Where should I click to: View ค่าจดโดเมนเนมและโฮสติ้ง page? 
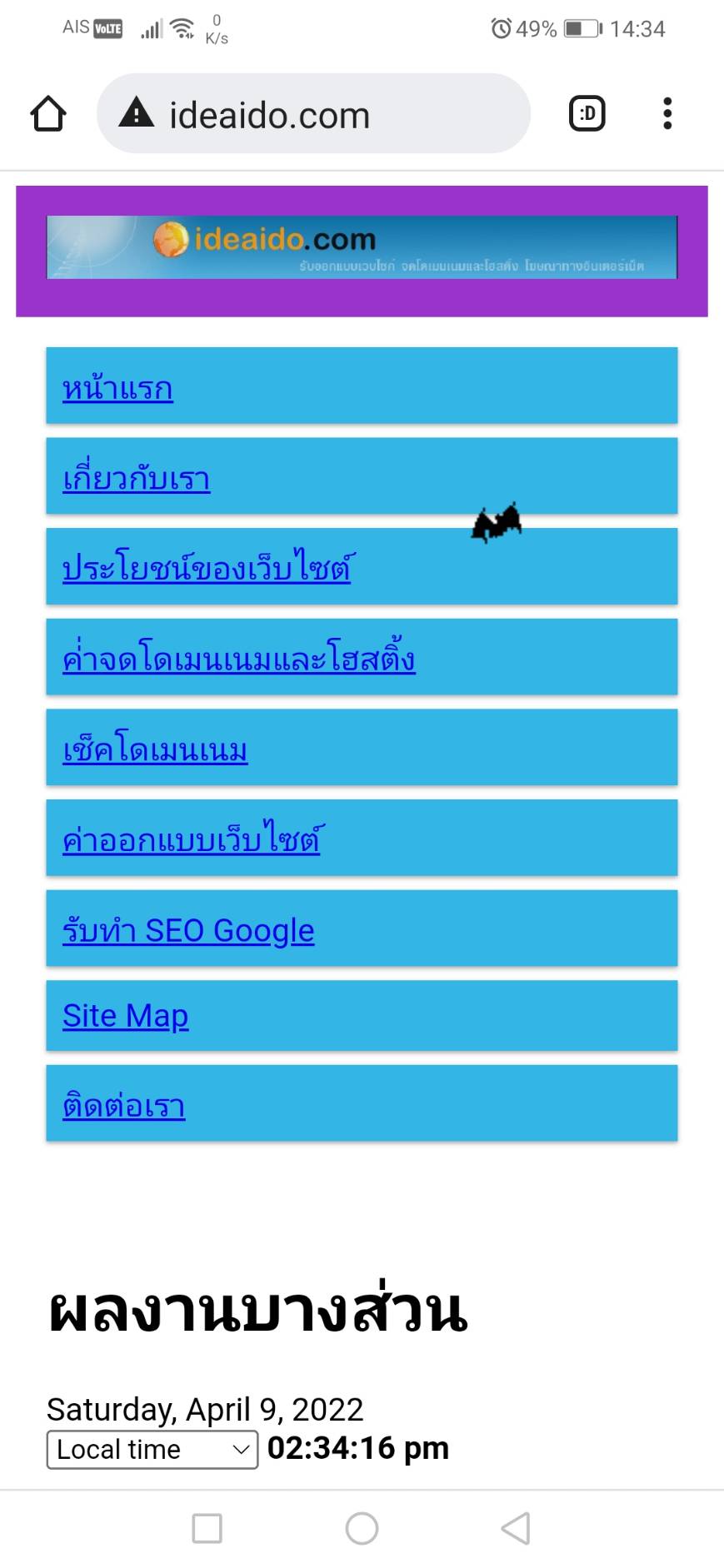pyautogui.click(x=238, y=660)
